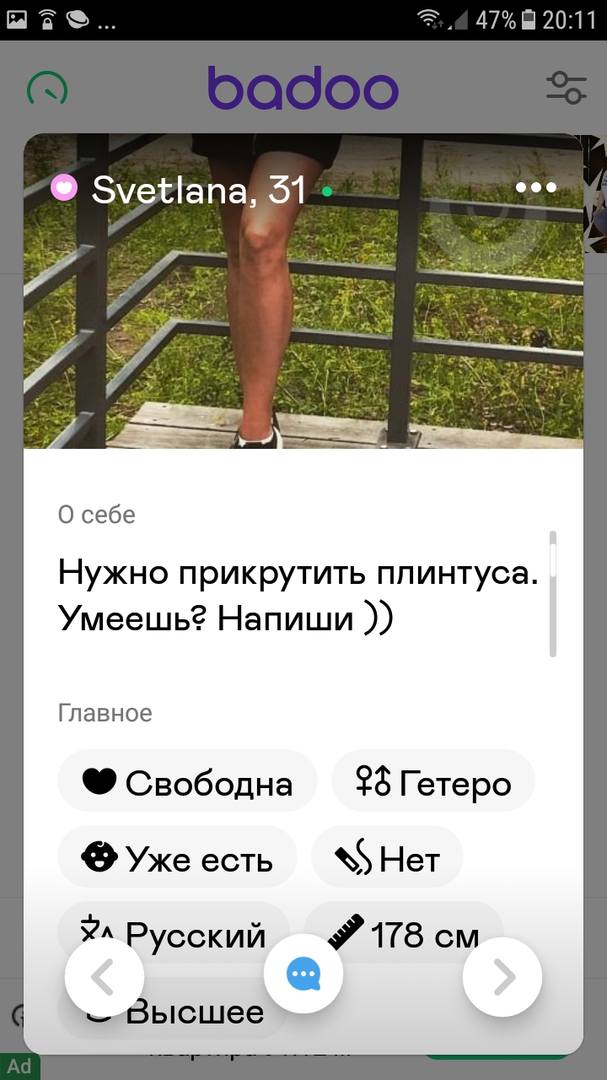Viewport: 607px width, 1080px height.
Task: Open the activity gauge icon
Action: (47, 89)
